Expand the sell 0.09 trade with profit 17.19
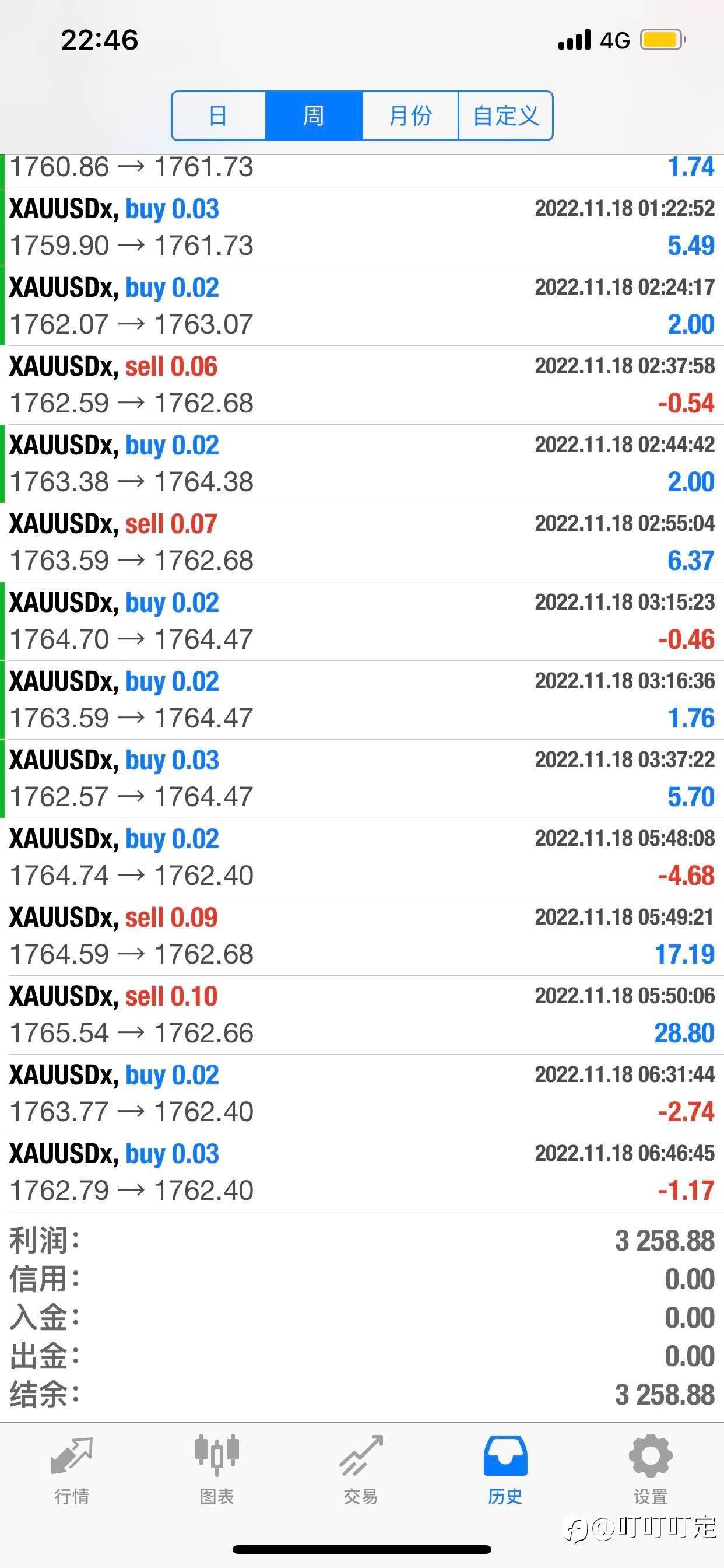This screenshot has width=724, height=1568. coord(362,937)
